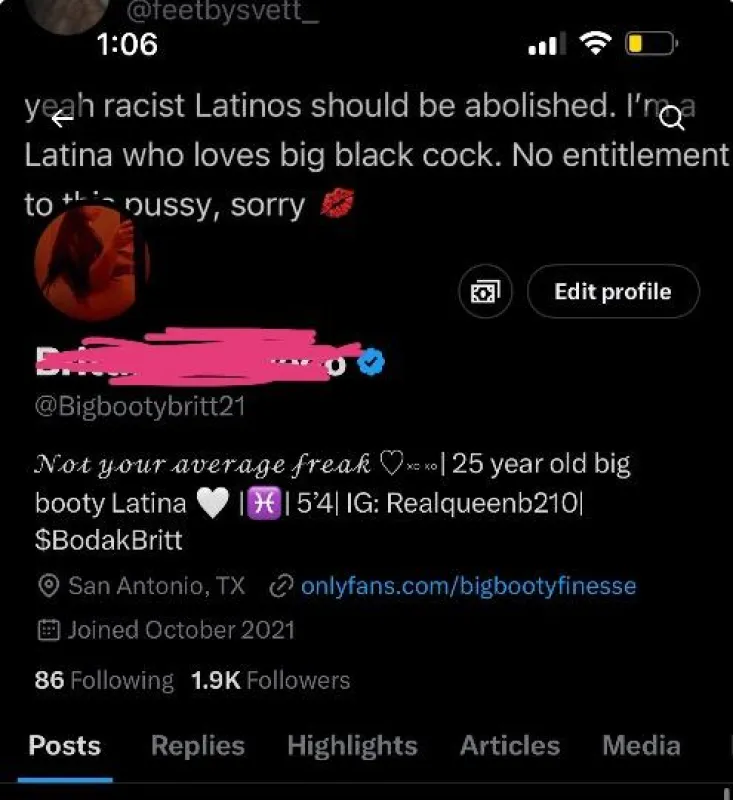View the profile avatar picture
Screen dimensions: 733x800
click(92, 263)
